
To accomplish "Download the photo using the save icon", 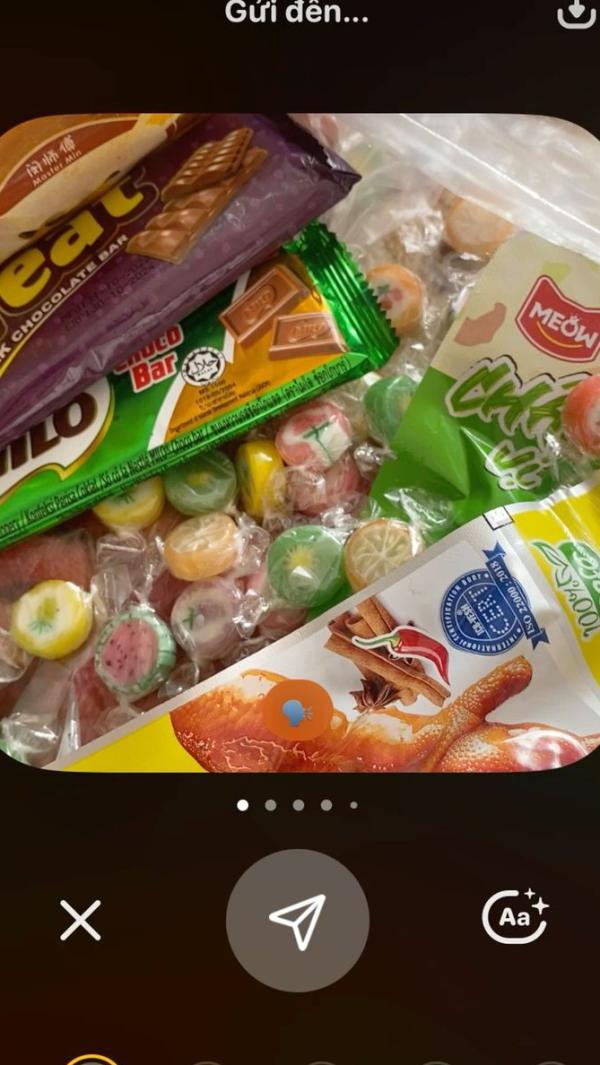I will 576,14.
